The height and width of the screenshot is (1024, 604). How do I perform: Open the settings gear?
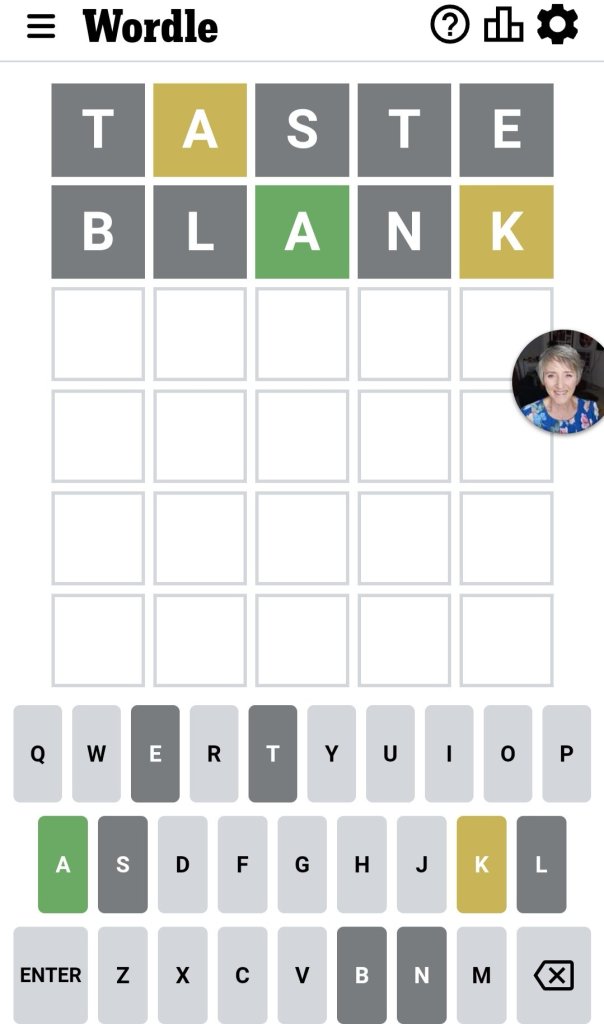557,25
